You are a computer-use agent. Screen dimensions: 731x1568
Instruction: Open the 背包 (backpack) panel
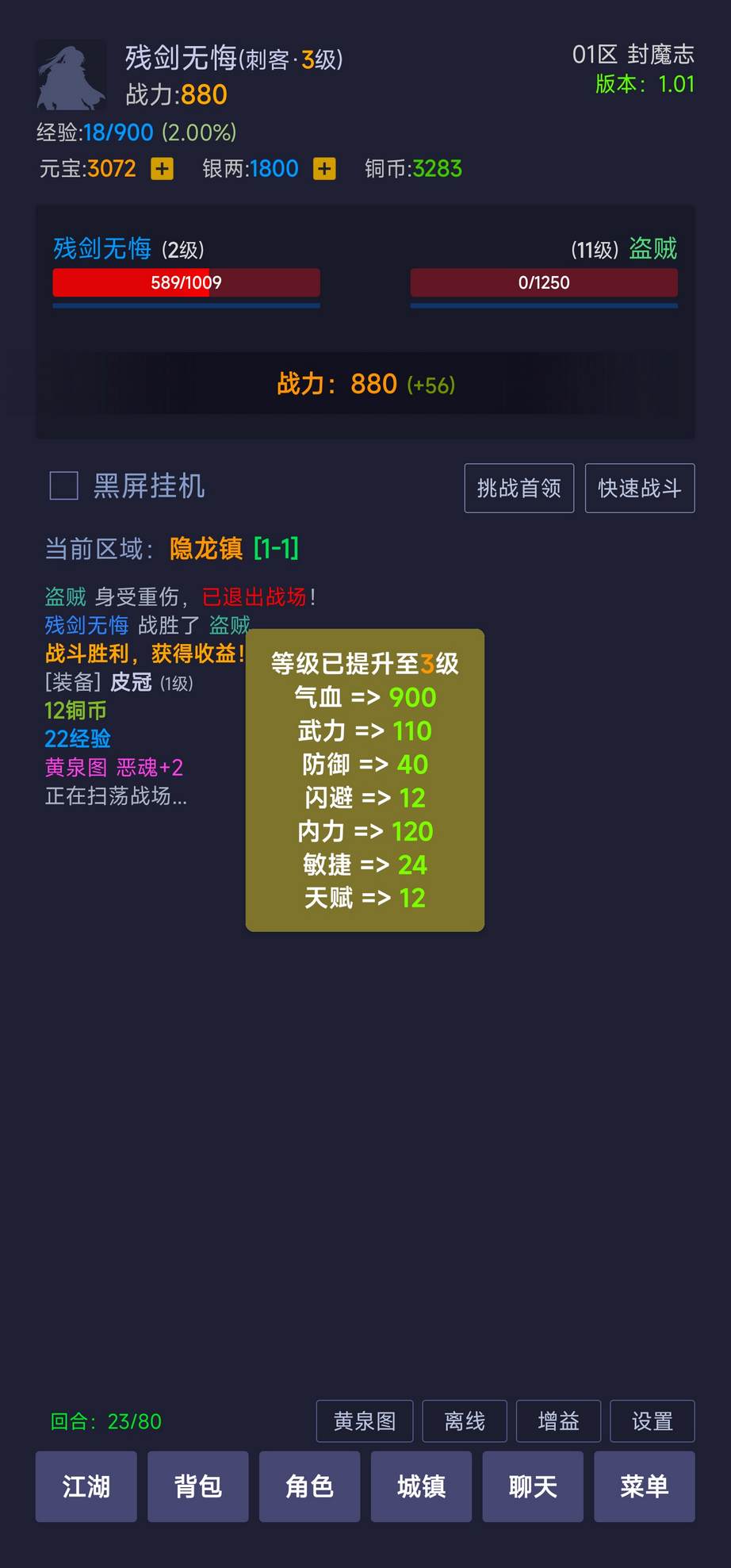coord(197,1486)
